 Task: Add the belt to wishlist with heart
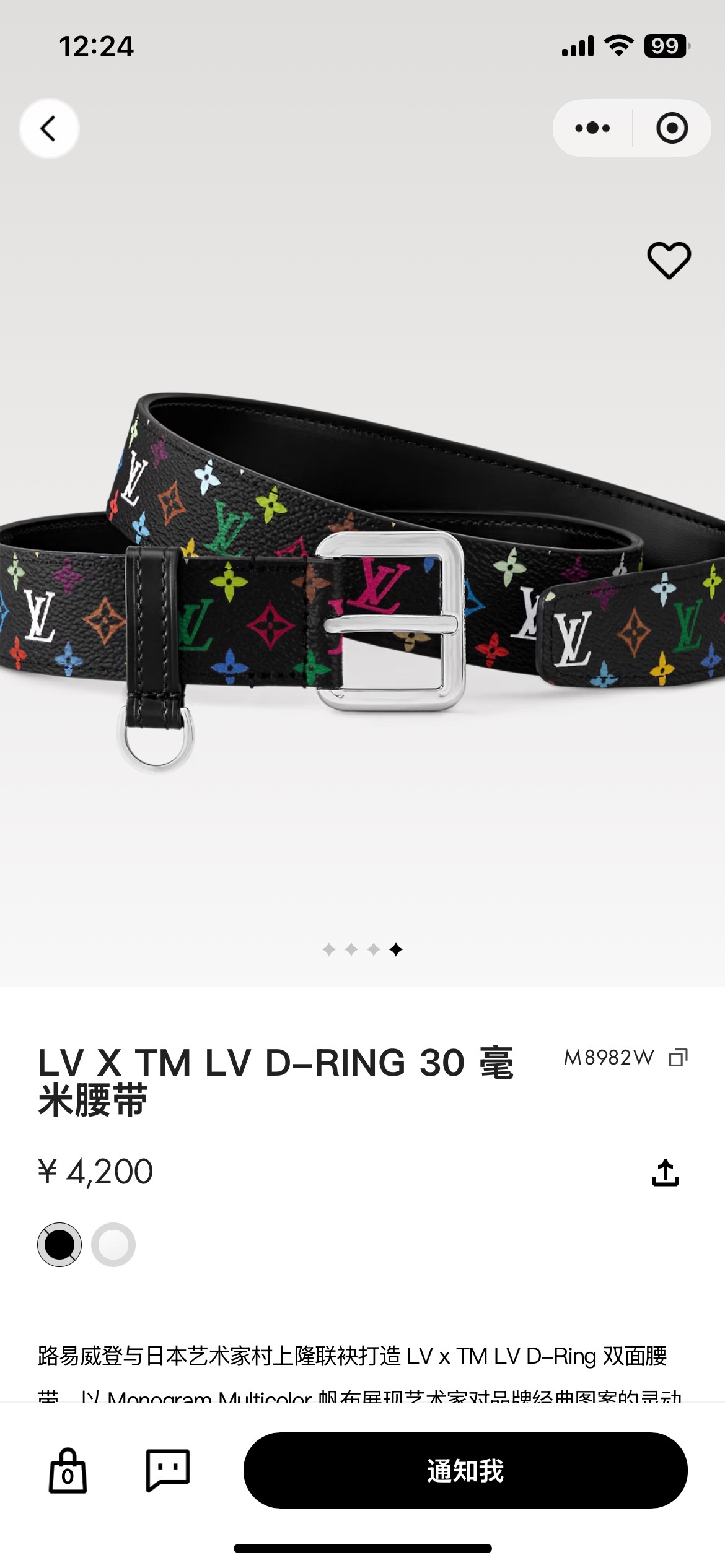(x=669, y=260)
